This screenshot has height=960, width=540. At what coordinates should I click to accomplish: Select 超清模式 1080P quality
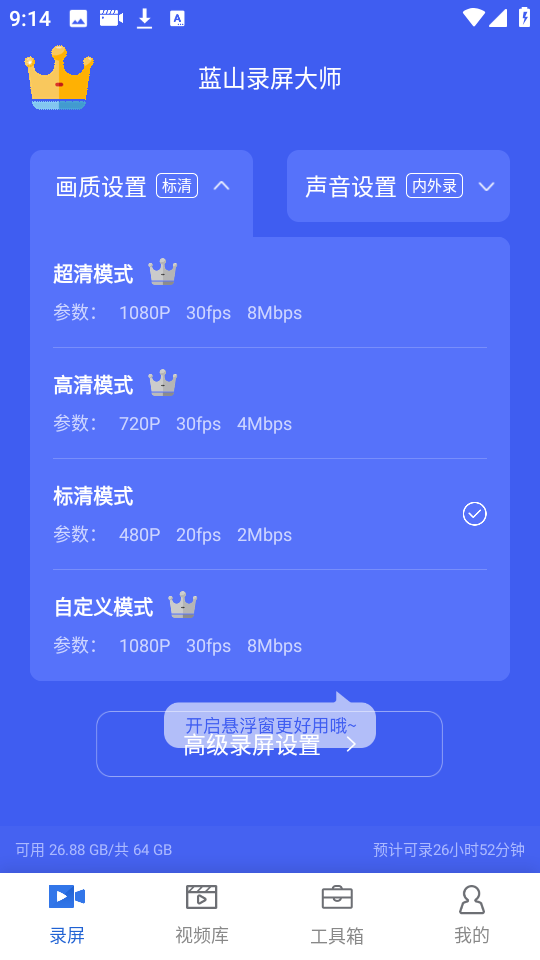270,293
